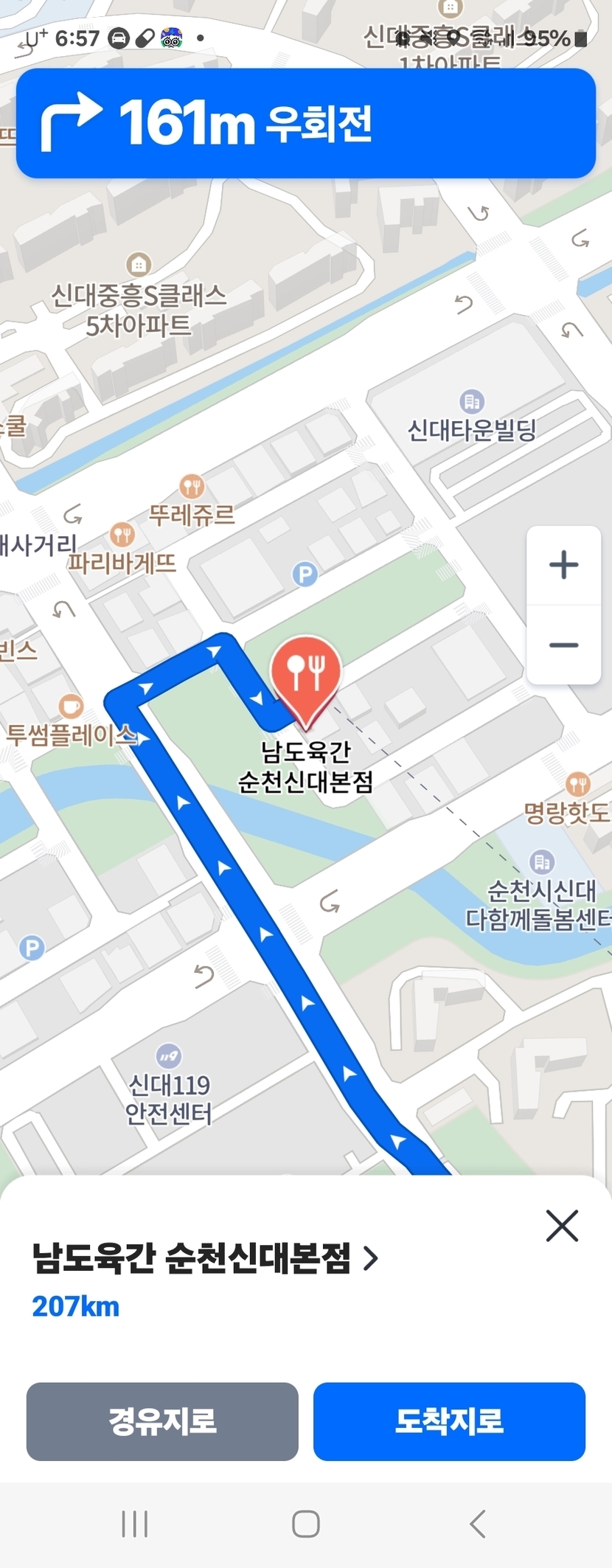Set as waypoint with 경유지로

pos(162,1421)
